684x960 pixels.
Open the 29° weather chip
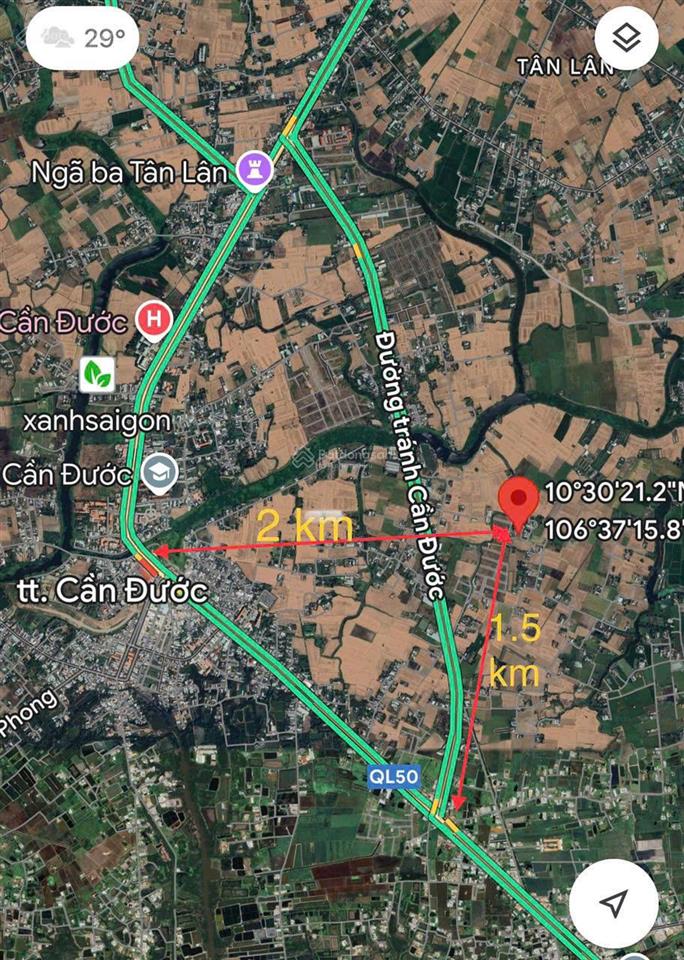83,39
